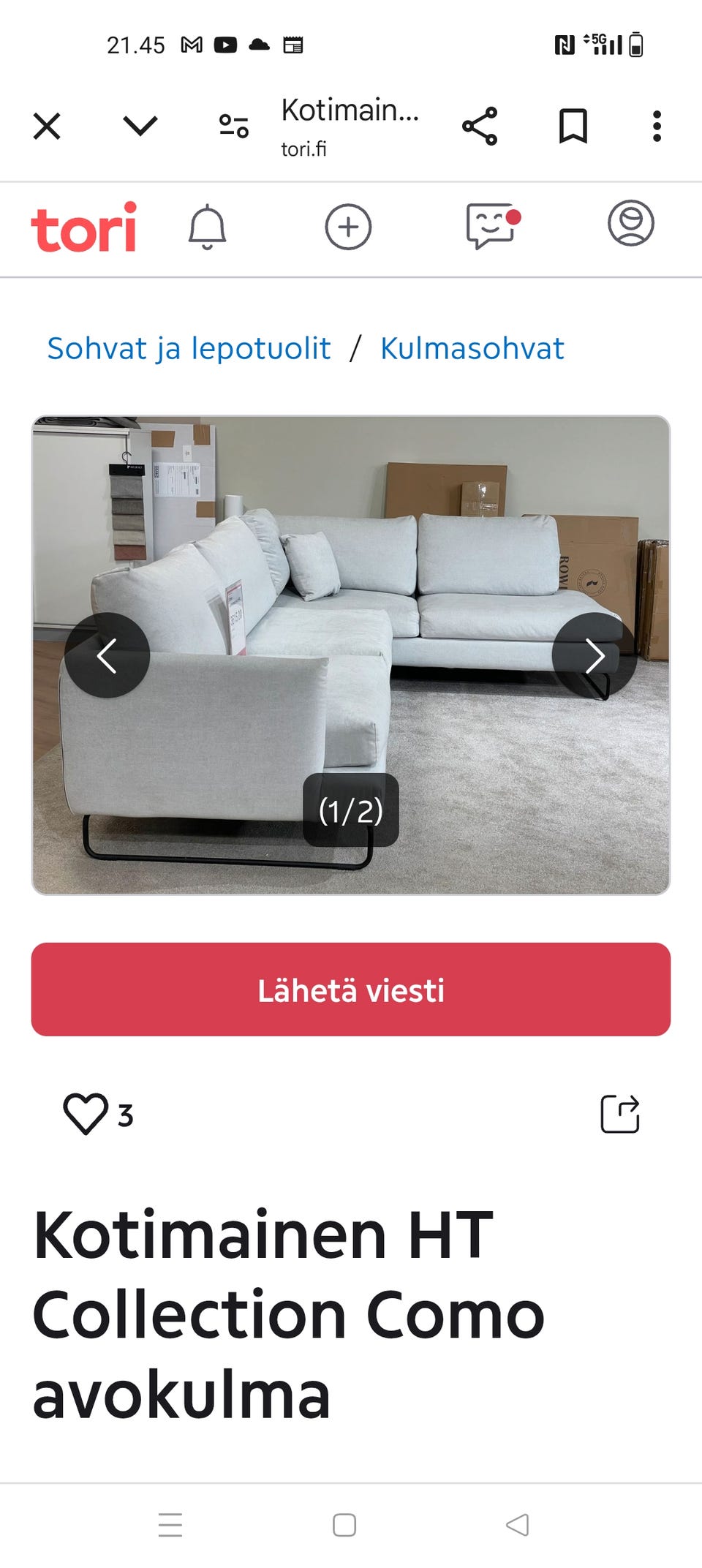The height and width of the screenshot is (1568, 702).
Task: Open the Kulmasohvat category page
Action: [x=470, y=347]
